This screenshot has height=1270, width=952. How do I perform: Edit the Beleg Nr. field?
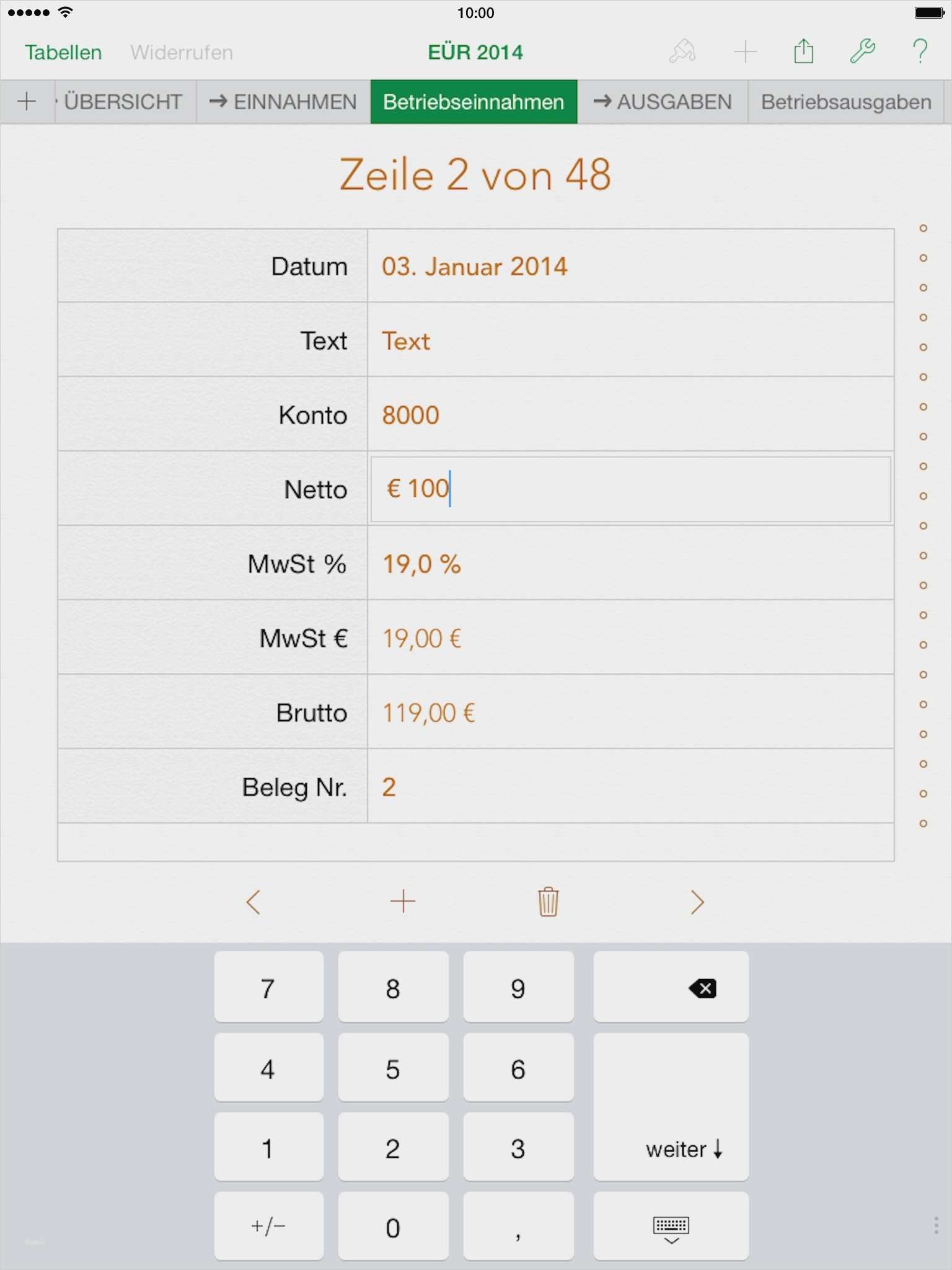point(630,787)
